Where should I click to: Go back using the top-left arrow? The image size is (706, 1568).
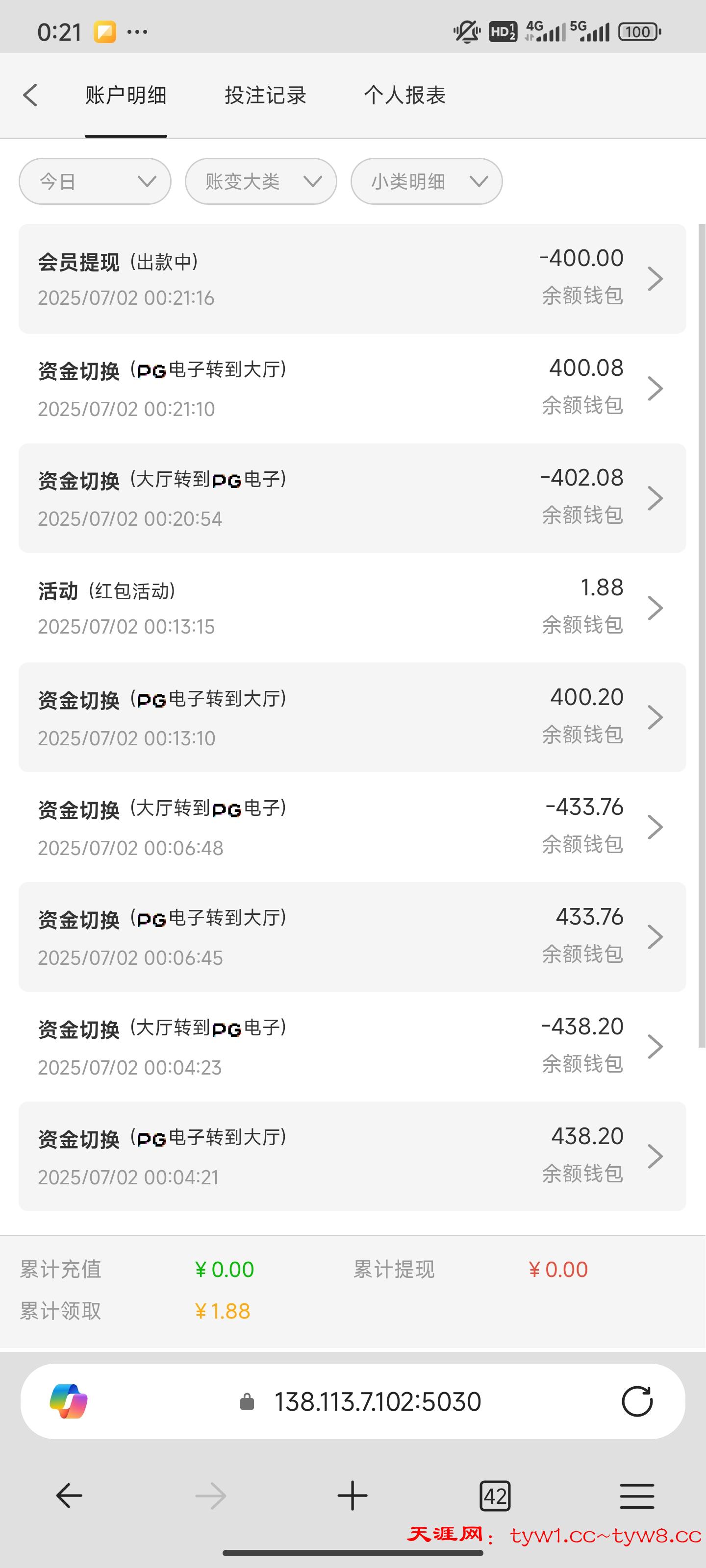[x=30, y=96]
